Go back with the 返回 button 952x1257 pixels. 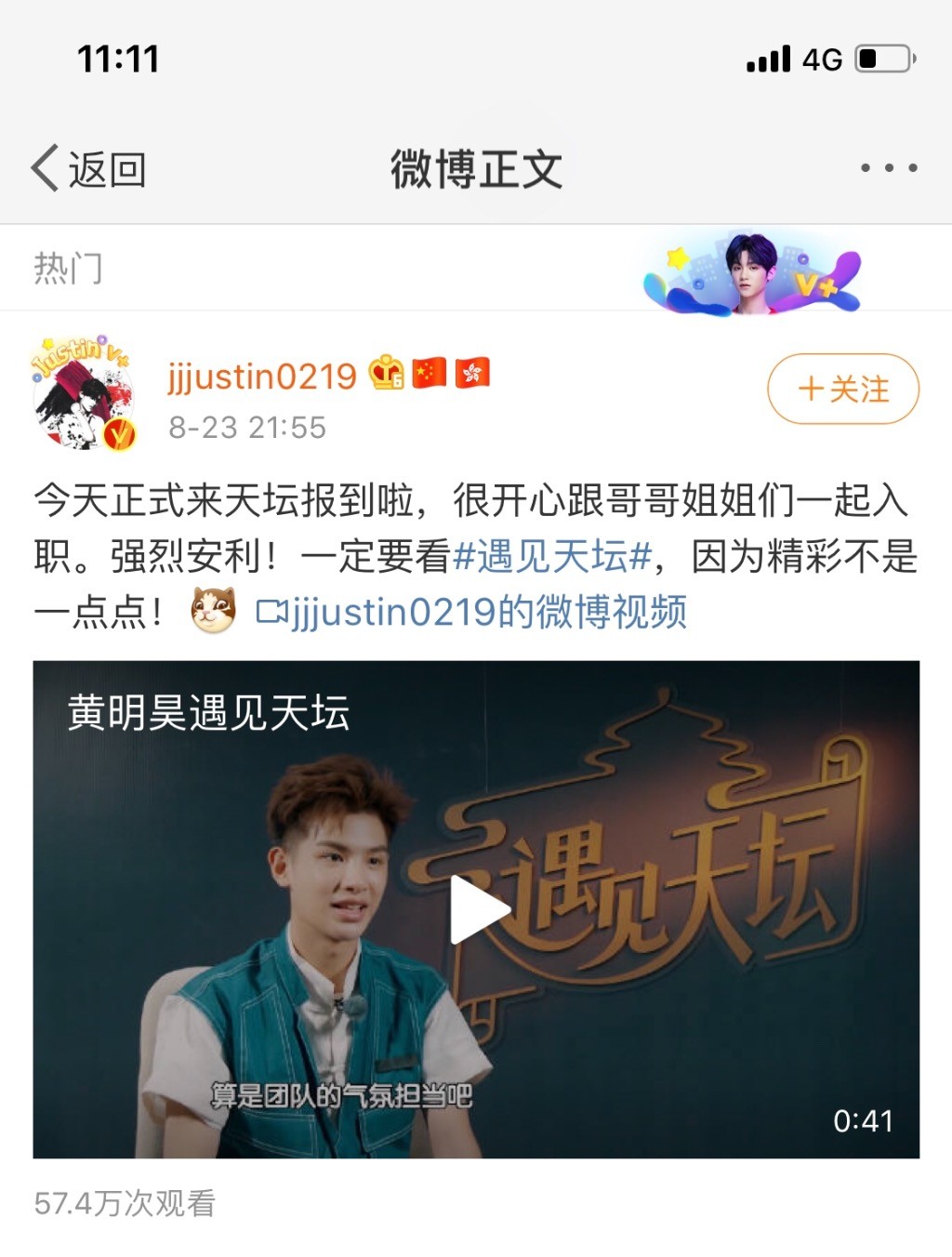[89, 169]
